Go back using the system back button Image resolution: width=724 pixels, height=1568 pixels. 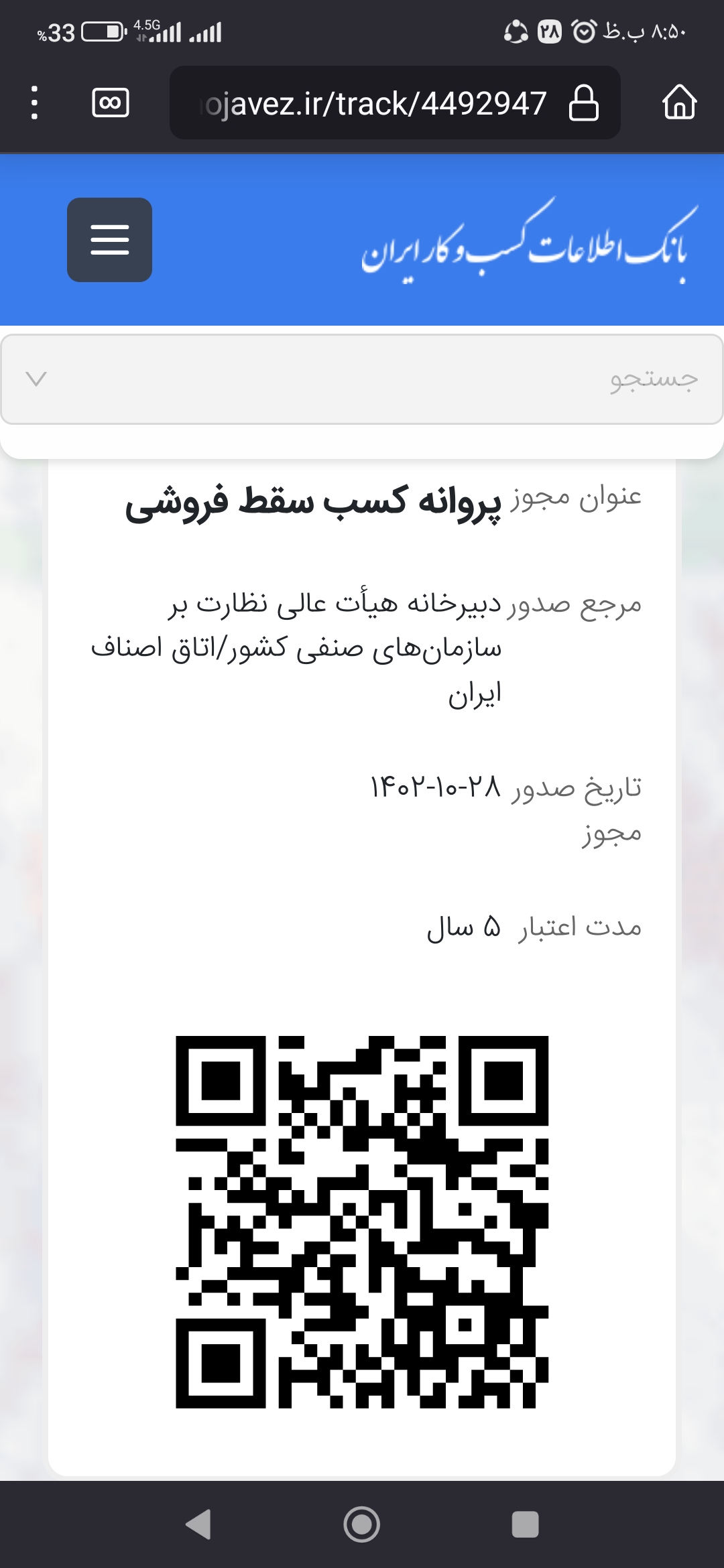[x=199, y=1524]
